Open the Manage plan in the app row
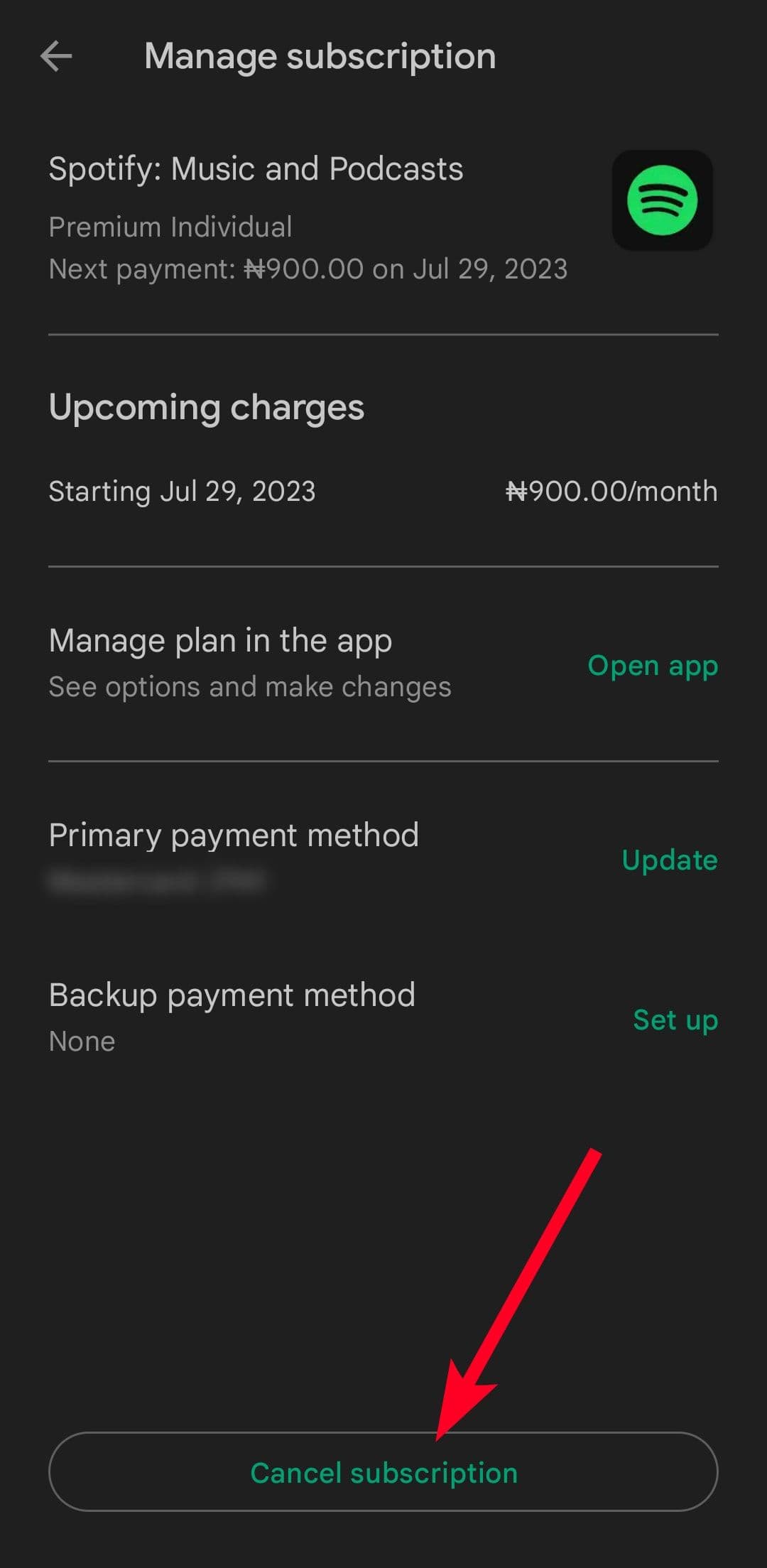The width and height of the screenshot is (767, 1568). [220, 640]
